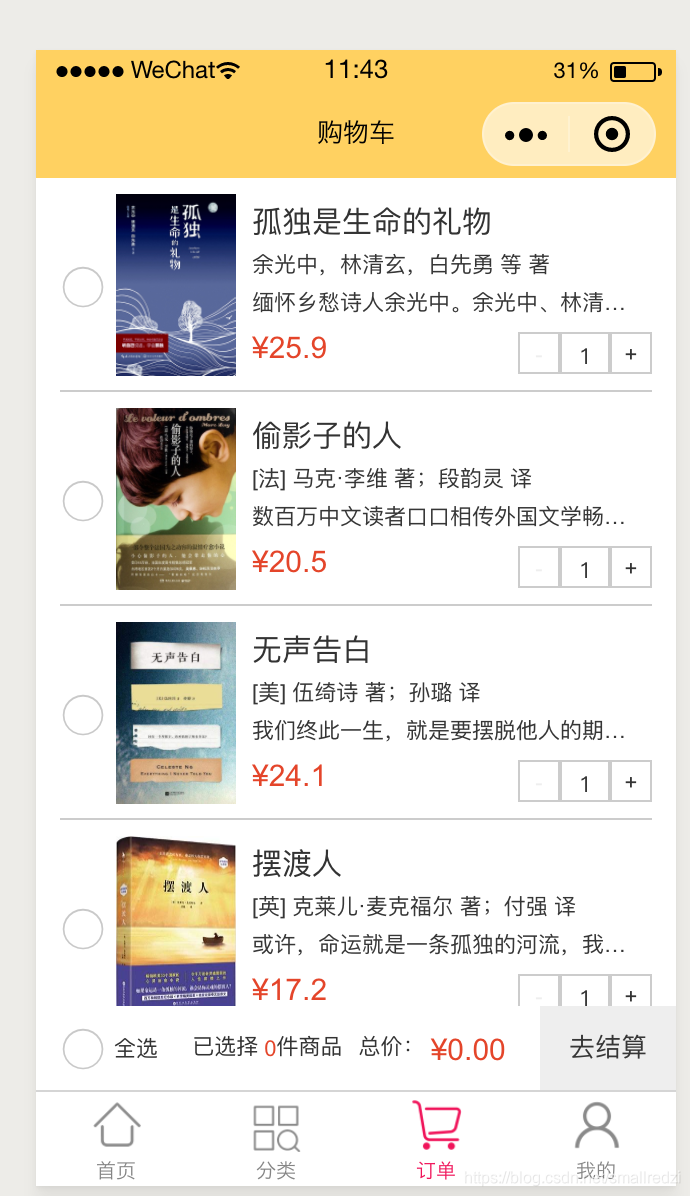This screenshot has width=690, height=1196.
Task: Close the mini program via the circle icon
Action: click(x=611, y=134)
